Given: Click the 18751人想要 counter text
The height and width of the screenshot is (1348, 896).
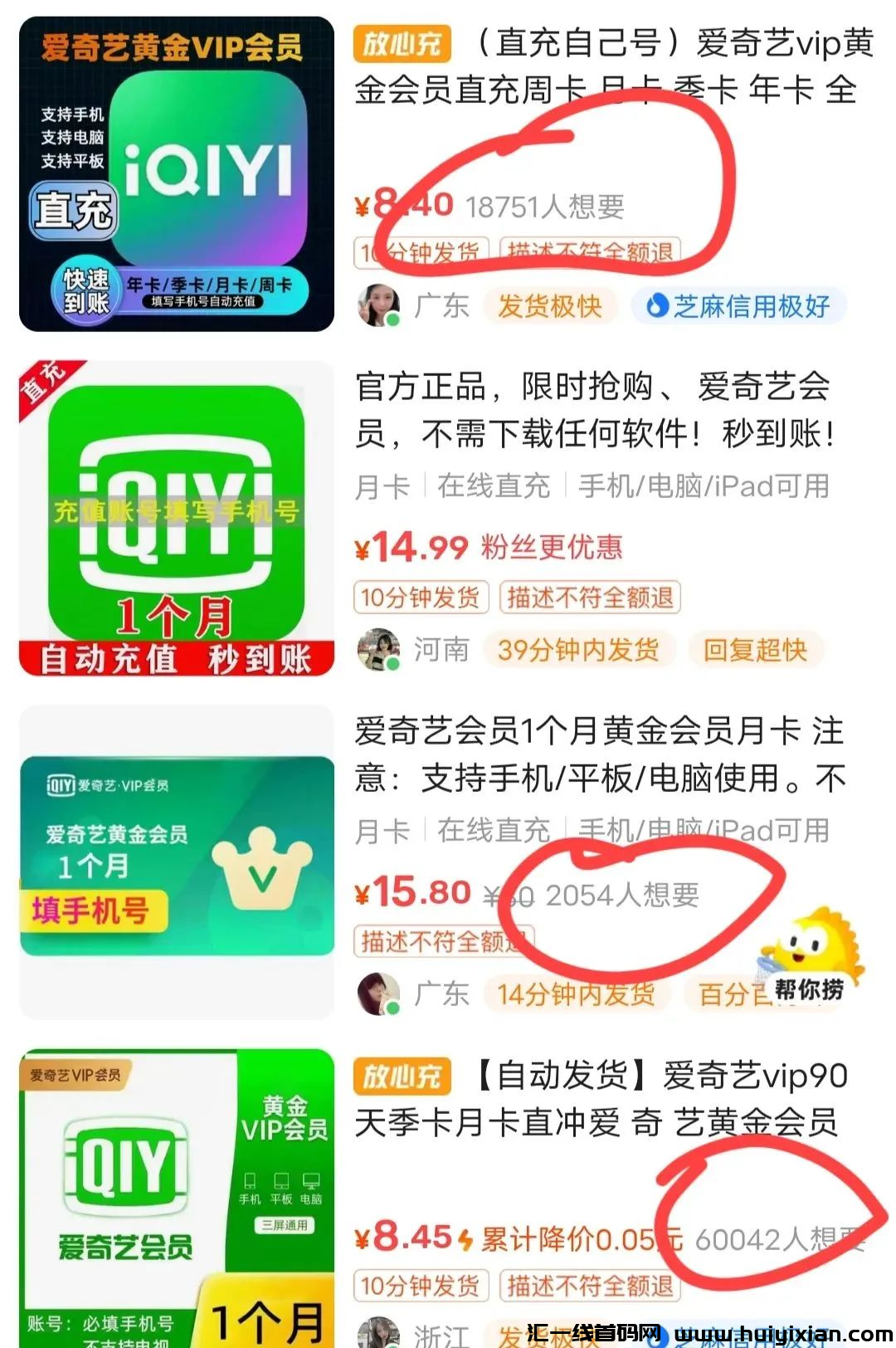Looking at the screenshot, I should [x=549, y=203].
